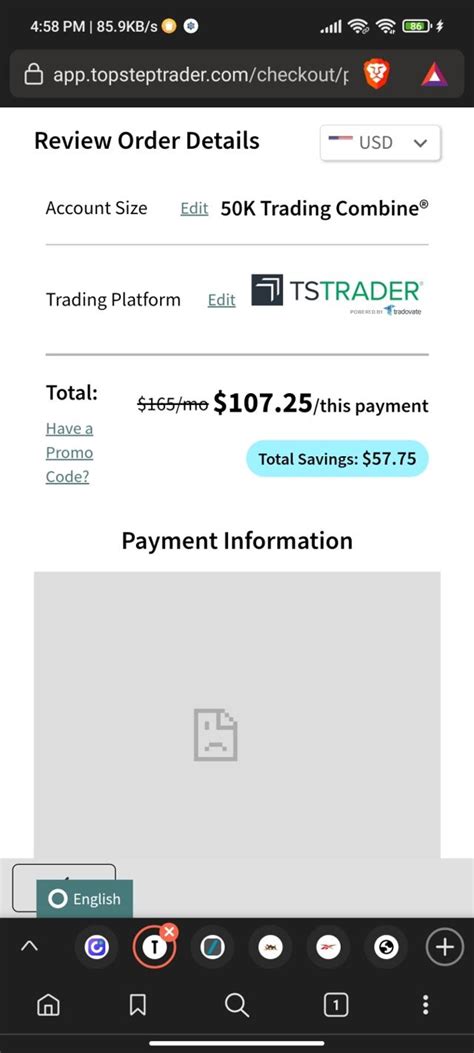The width and height of the screenshot is (474, 1053).
Task: Open the USD currency dropdown
Action: pyautogui.click(x=380, y=143)
